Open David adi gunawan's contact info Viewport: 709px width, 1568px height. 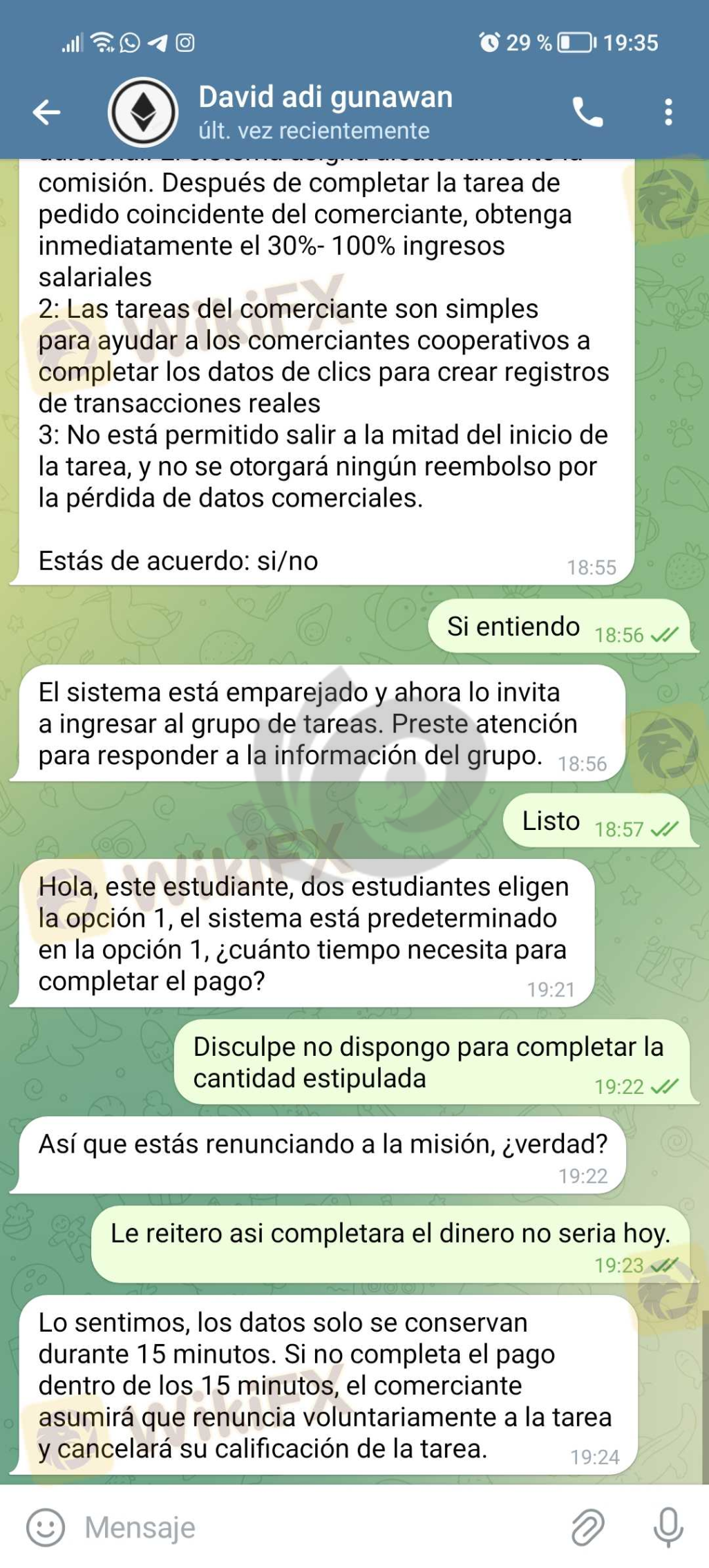click(x=325, y=111)
